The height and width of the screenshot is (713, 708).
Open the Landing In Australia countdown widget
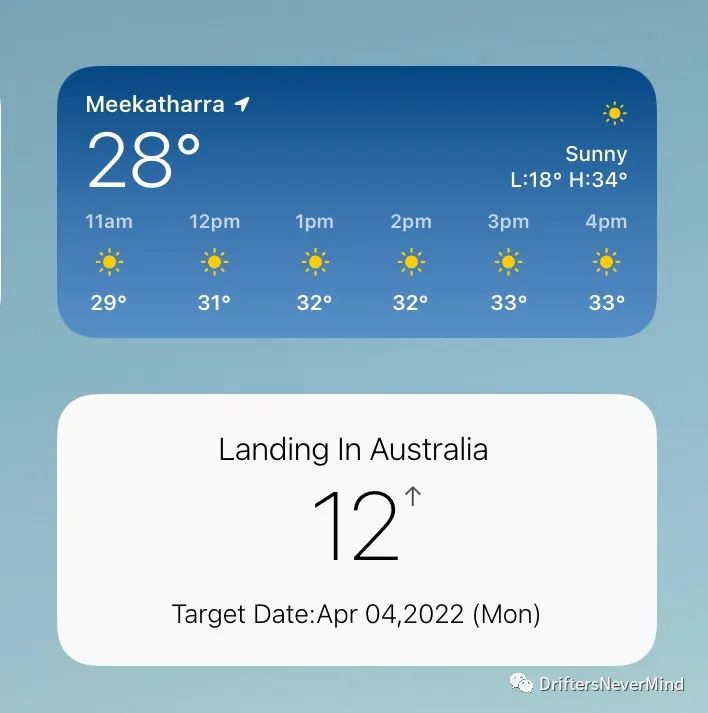point(357,530)
